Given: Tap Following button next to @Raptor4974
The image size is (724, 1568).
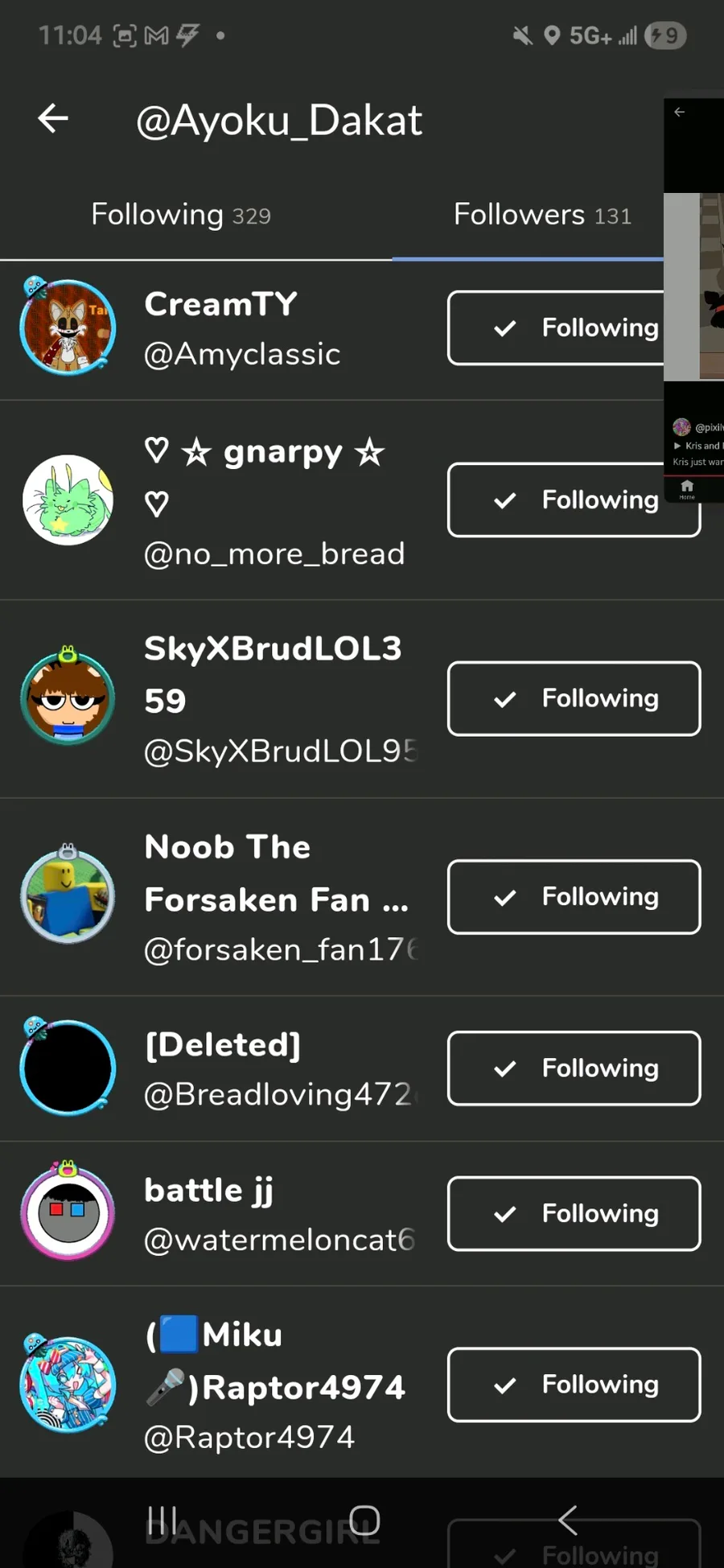Looking at the screenshot, I should pyautogui.click(x=574, y=1385).
